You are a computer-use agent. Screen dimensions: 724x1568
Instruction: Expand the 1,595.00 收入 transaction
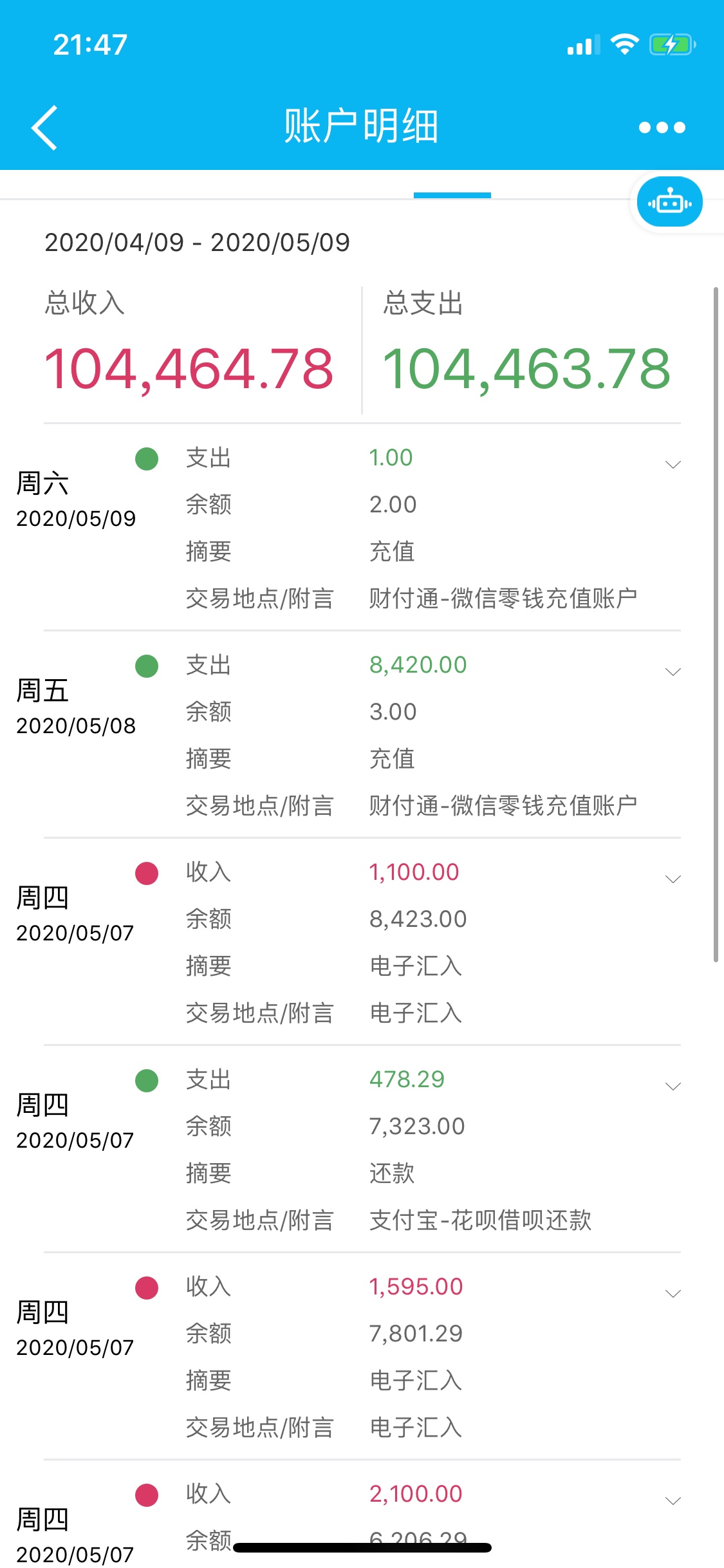673,1294
